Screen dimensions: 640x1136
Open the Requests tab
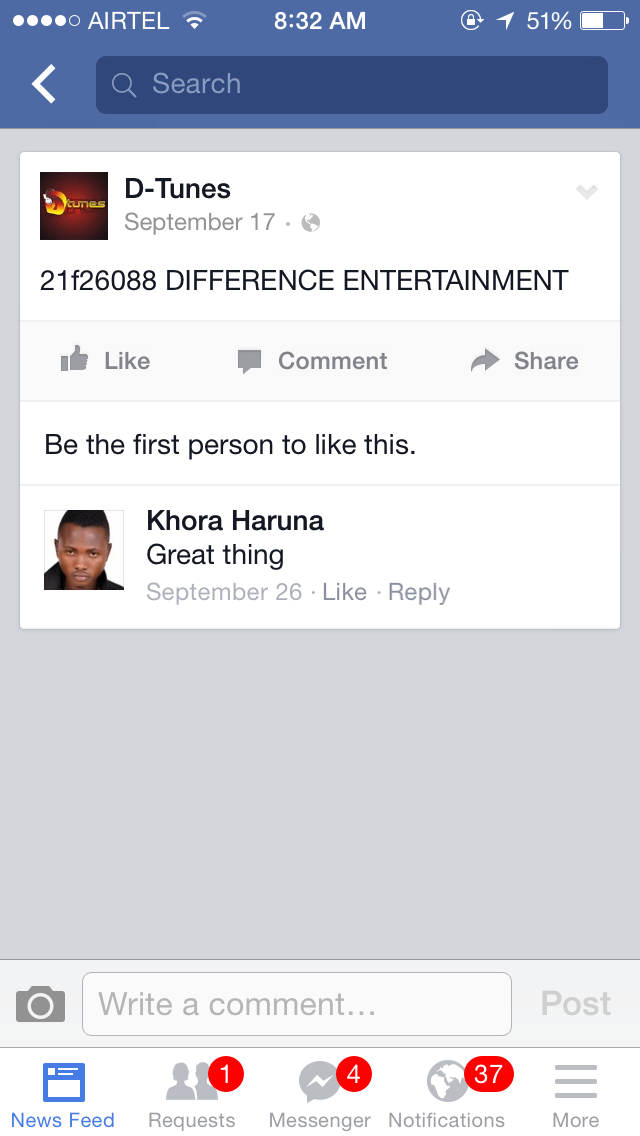click(192, 1093)
